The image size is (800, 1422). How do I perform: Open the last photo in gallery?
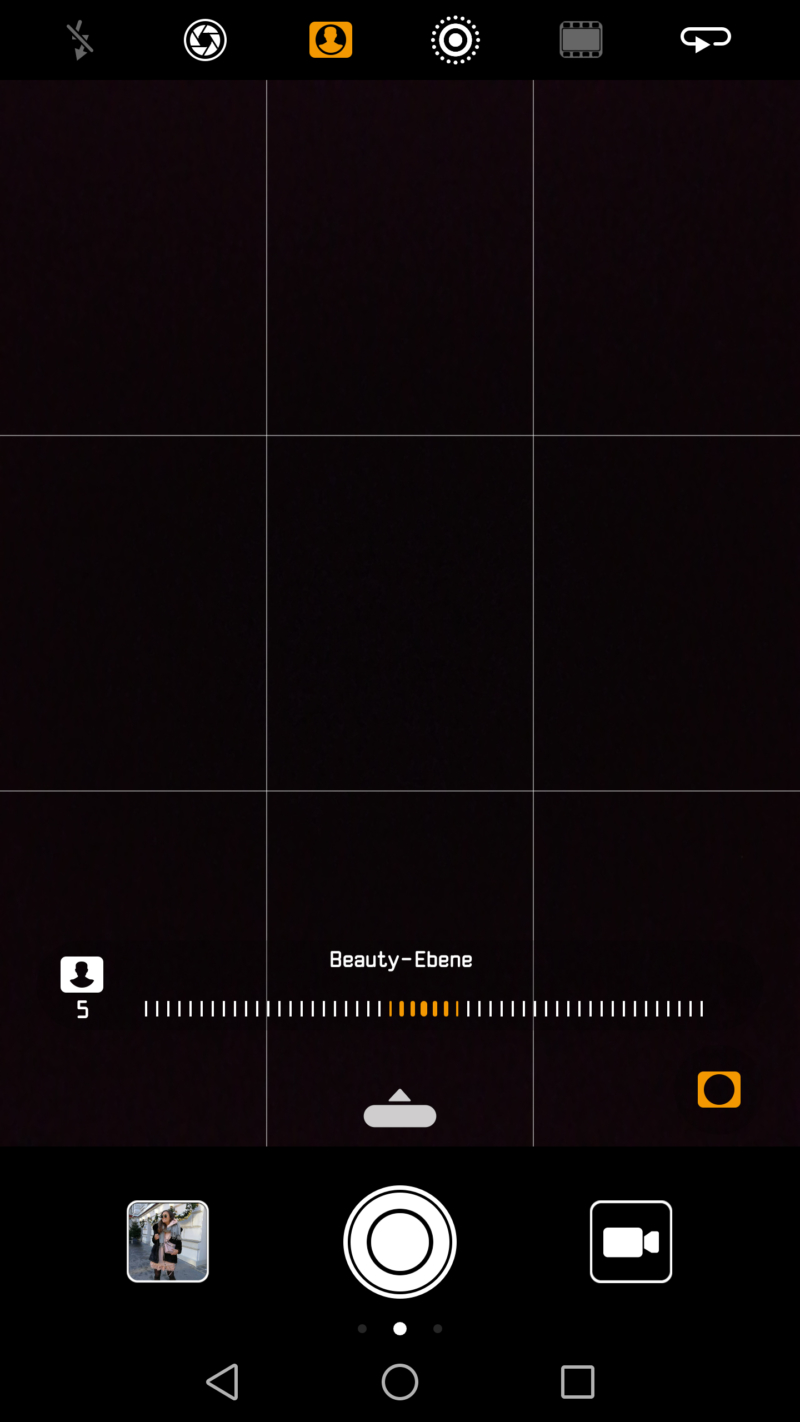point(168,1241)
